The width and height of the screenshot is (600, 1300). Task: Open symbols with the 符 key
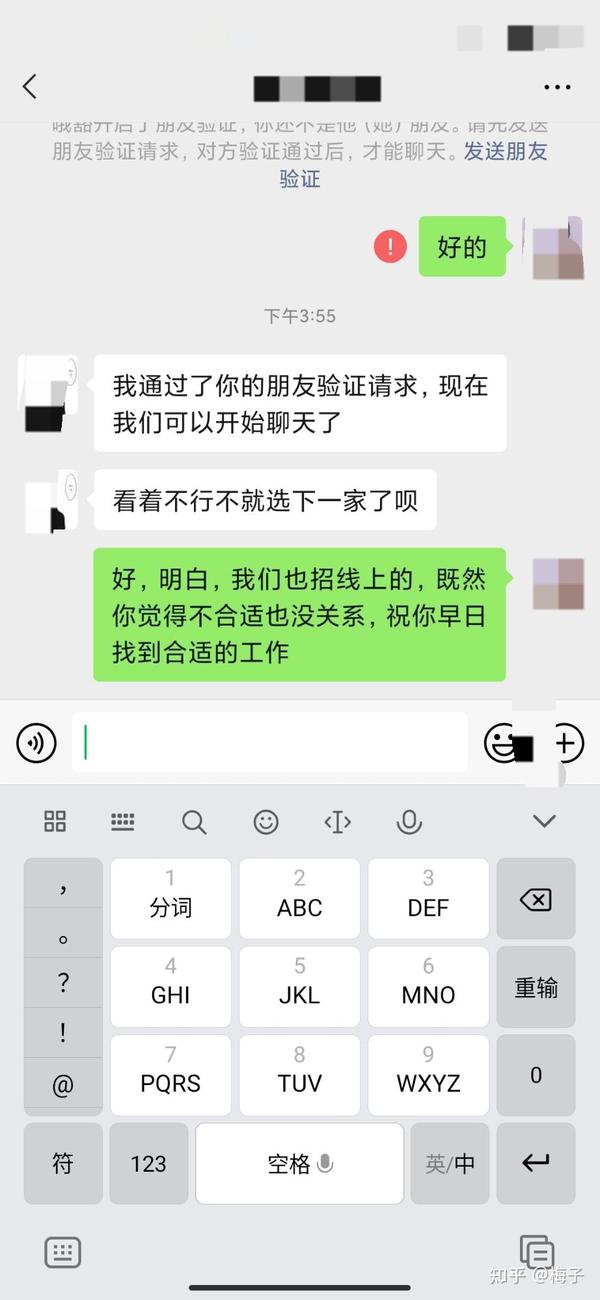coord(63,1163)
